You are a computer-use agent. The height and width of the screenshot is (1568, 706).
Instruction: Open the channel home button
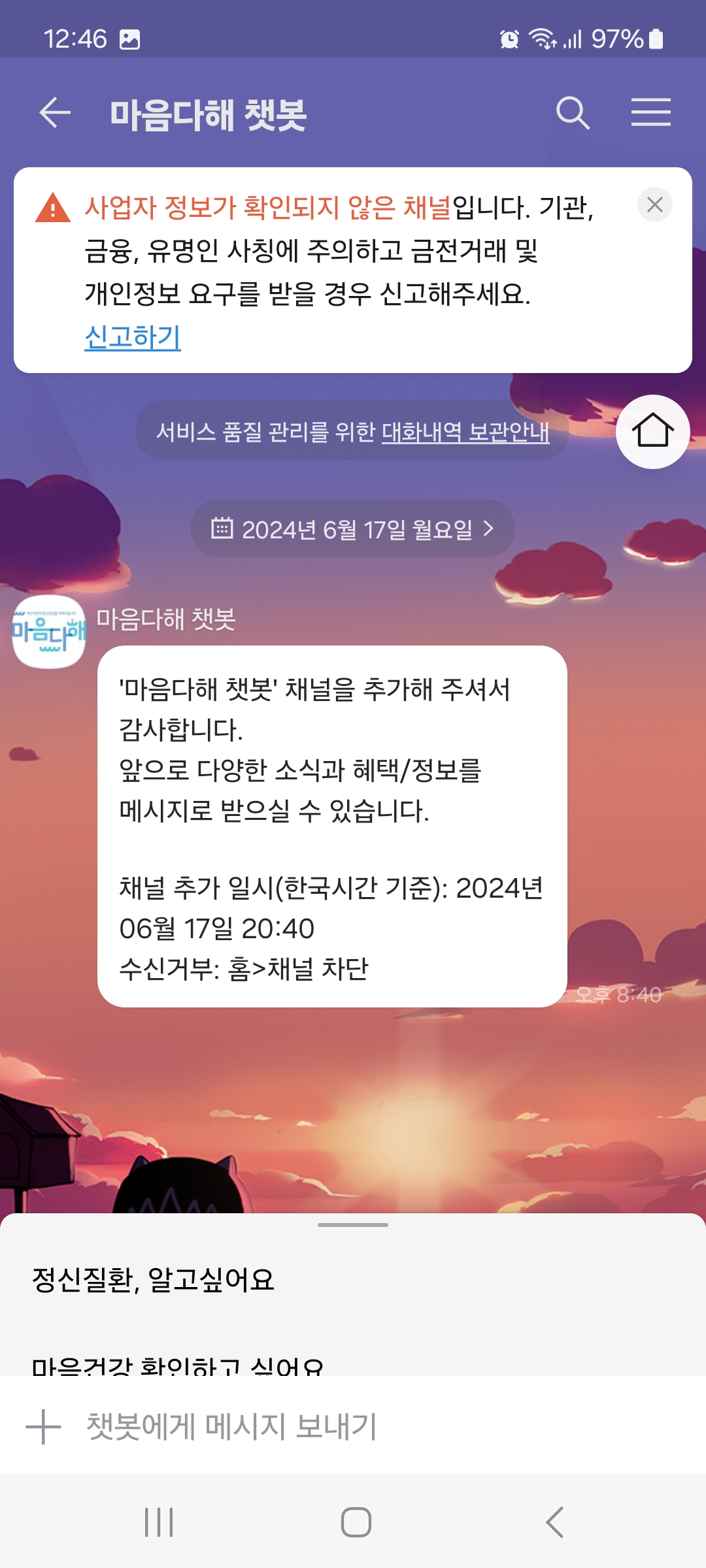click(652, 431)
